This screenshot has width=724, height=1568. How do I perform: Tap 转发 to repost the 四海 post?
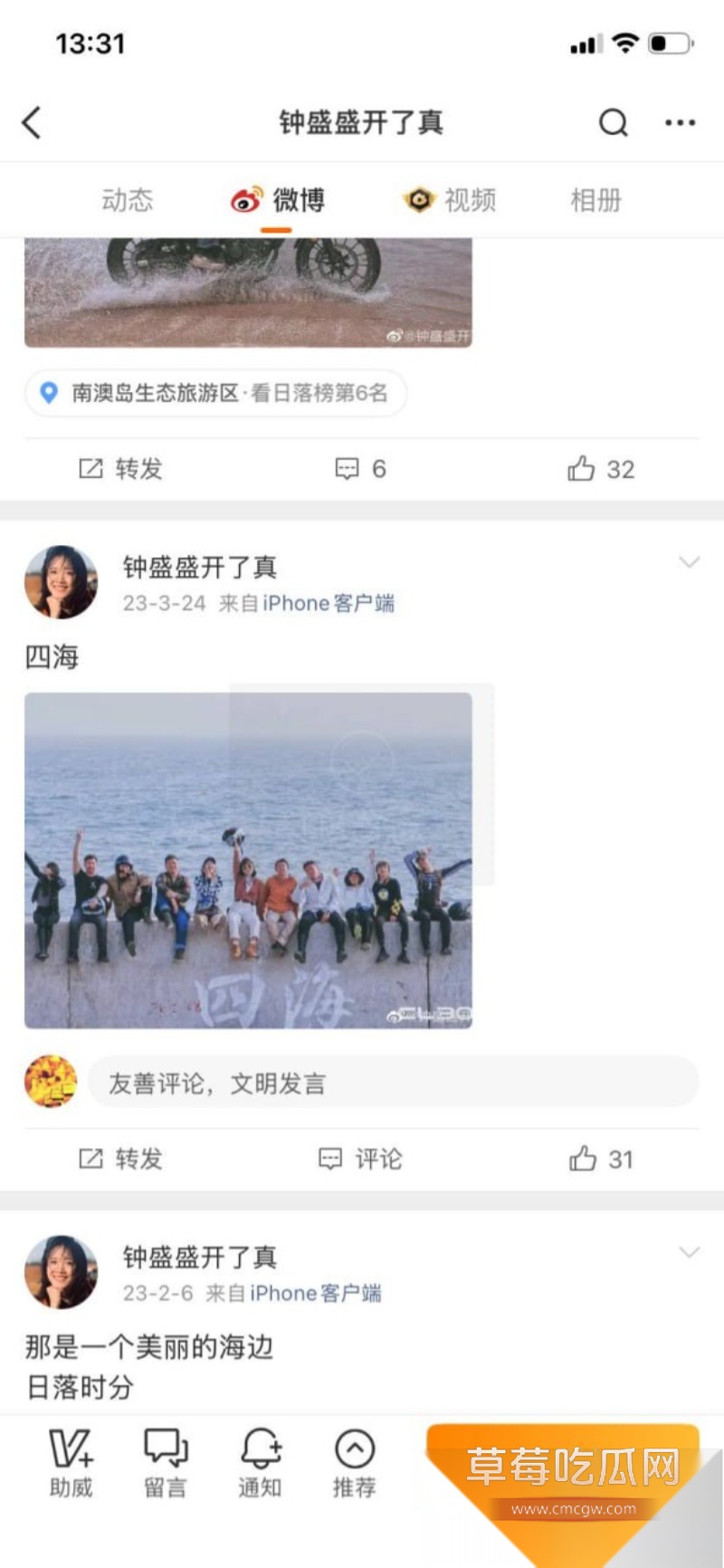pos(119,1159)
